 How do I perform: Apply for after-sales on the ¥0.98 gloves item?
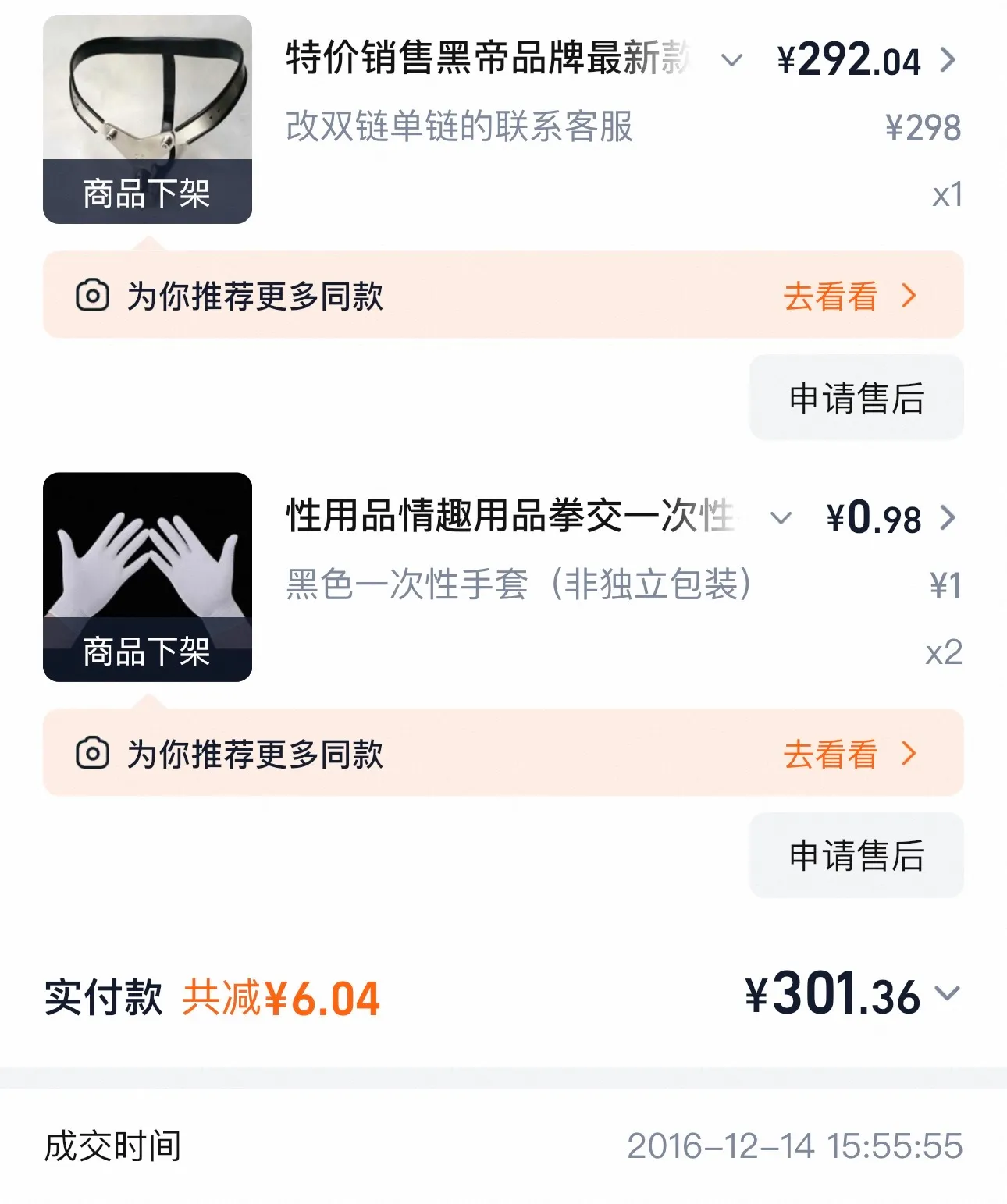click(x=856, y=856)
